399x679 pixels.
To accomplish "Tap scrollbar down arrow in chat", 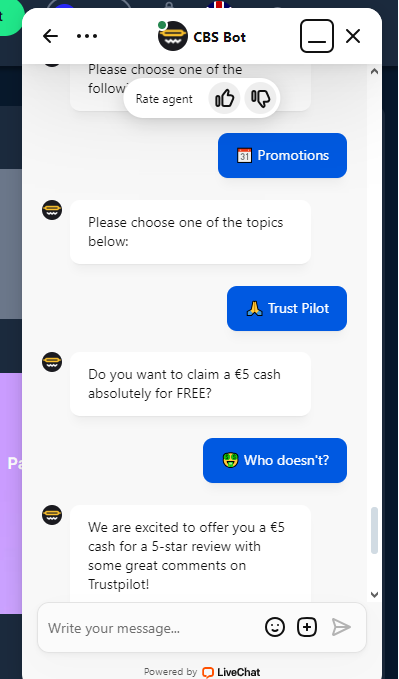I will [375, 595].
